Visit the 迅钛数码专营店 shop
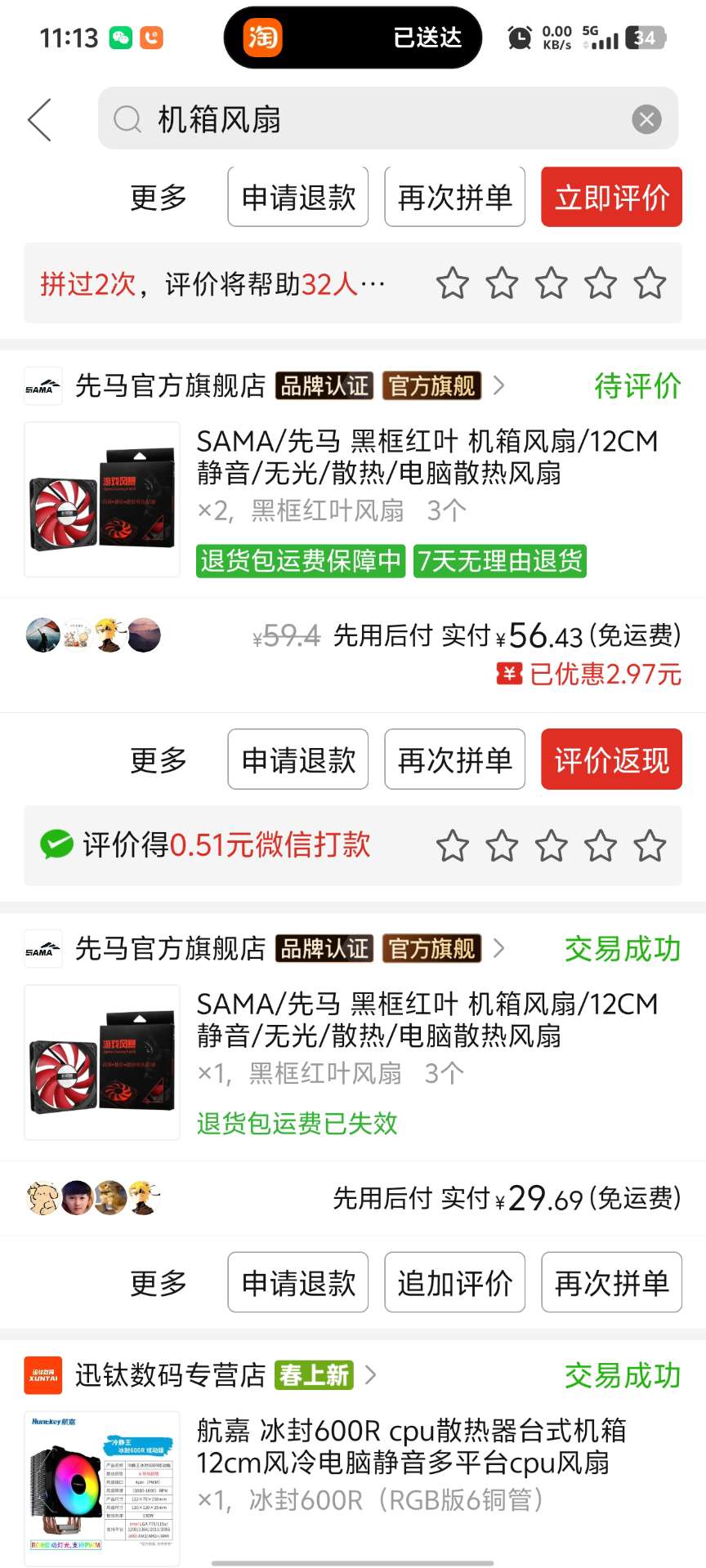706x1568 pixels. click(170, 1375)
